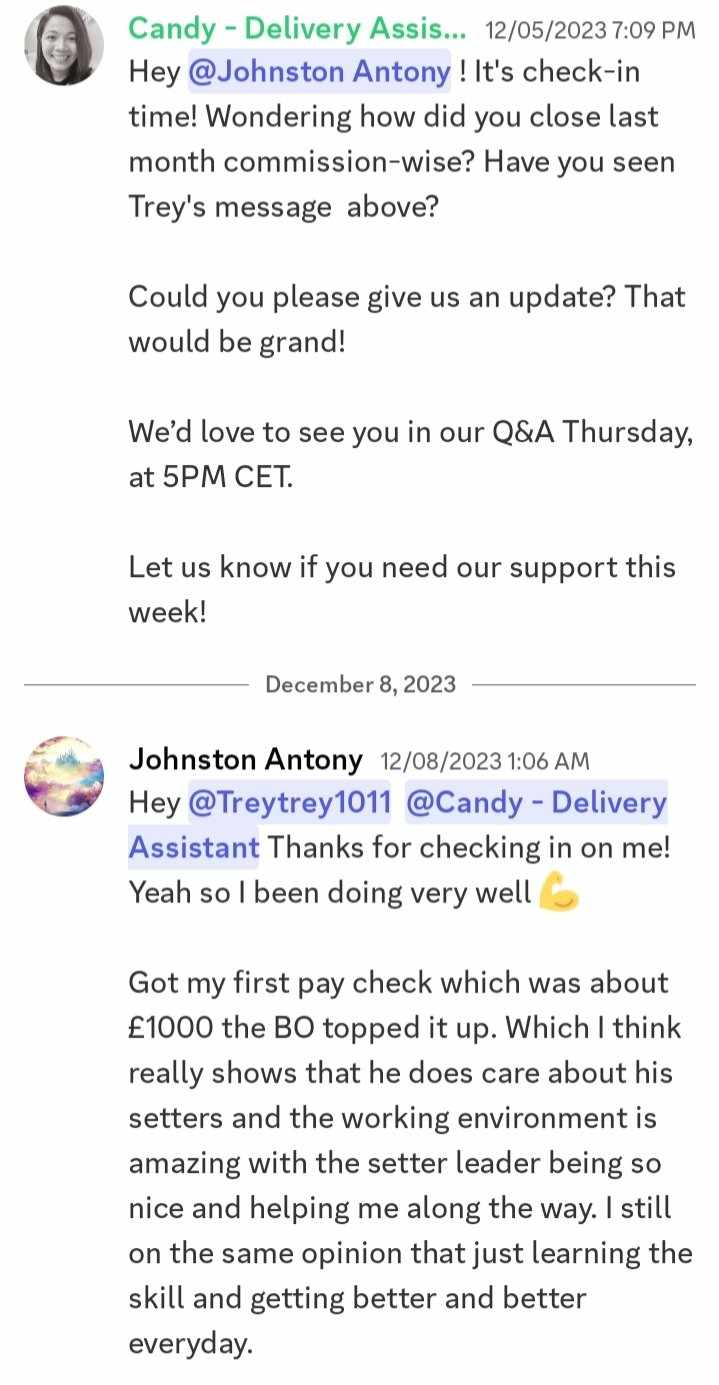The image size is (719, 1385).
Task: Tap the @Treytrey1011 mention
Action: tap(289, 802)
